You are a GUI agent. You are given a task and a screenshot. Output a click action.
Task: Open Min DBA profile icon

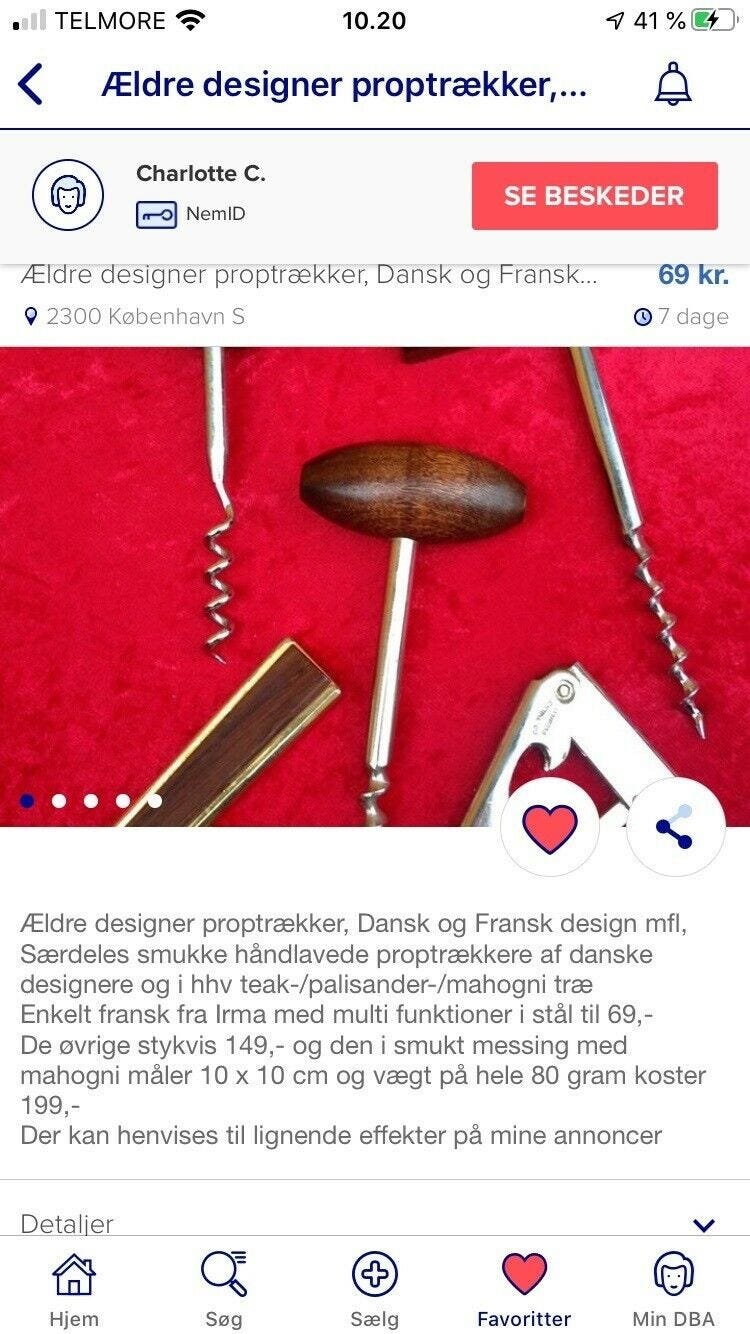coord(675,1275)
